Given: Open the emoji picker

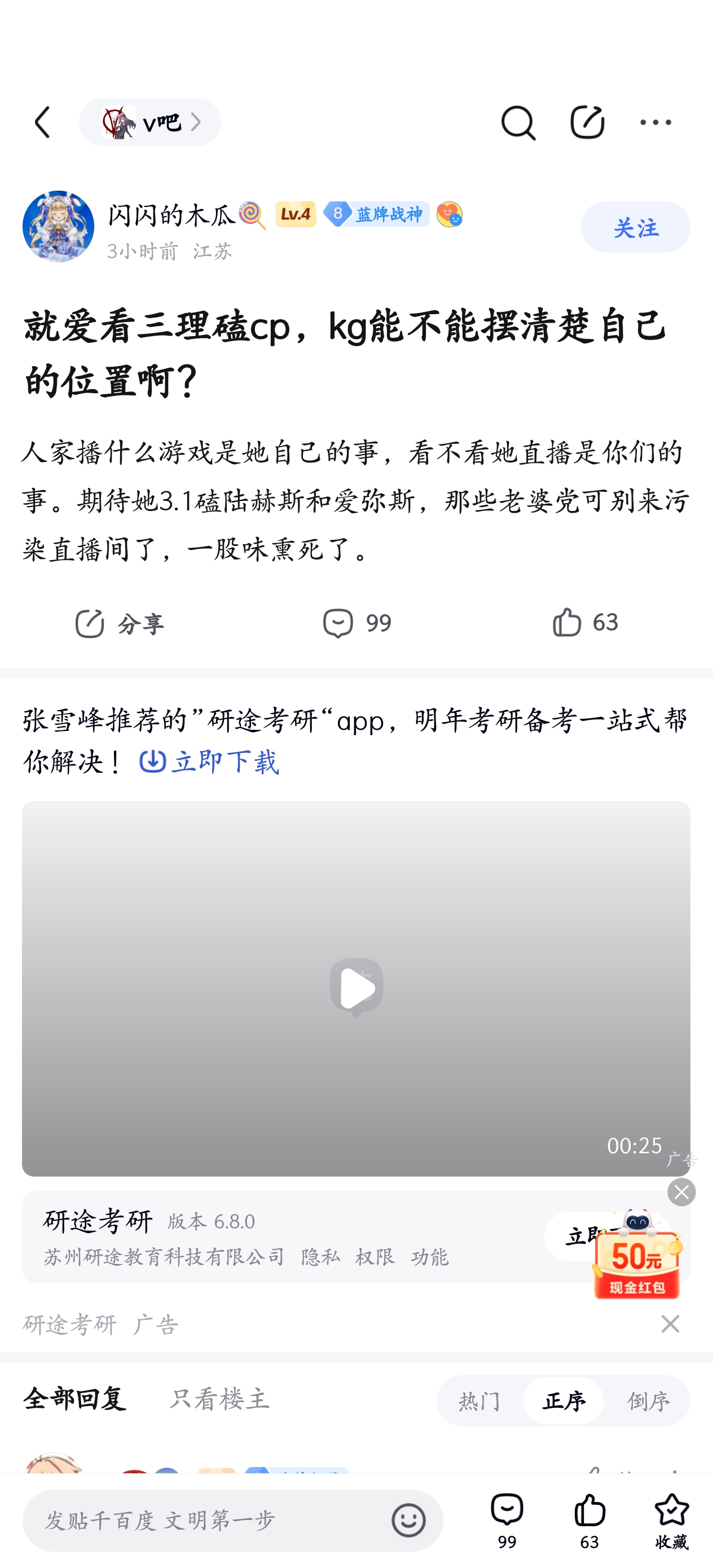Looking at the screenshot, I should click(x=408, y=1520).
